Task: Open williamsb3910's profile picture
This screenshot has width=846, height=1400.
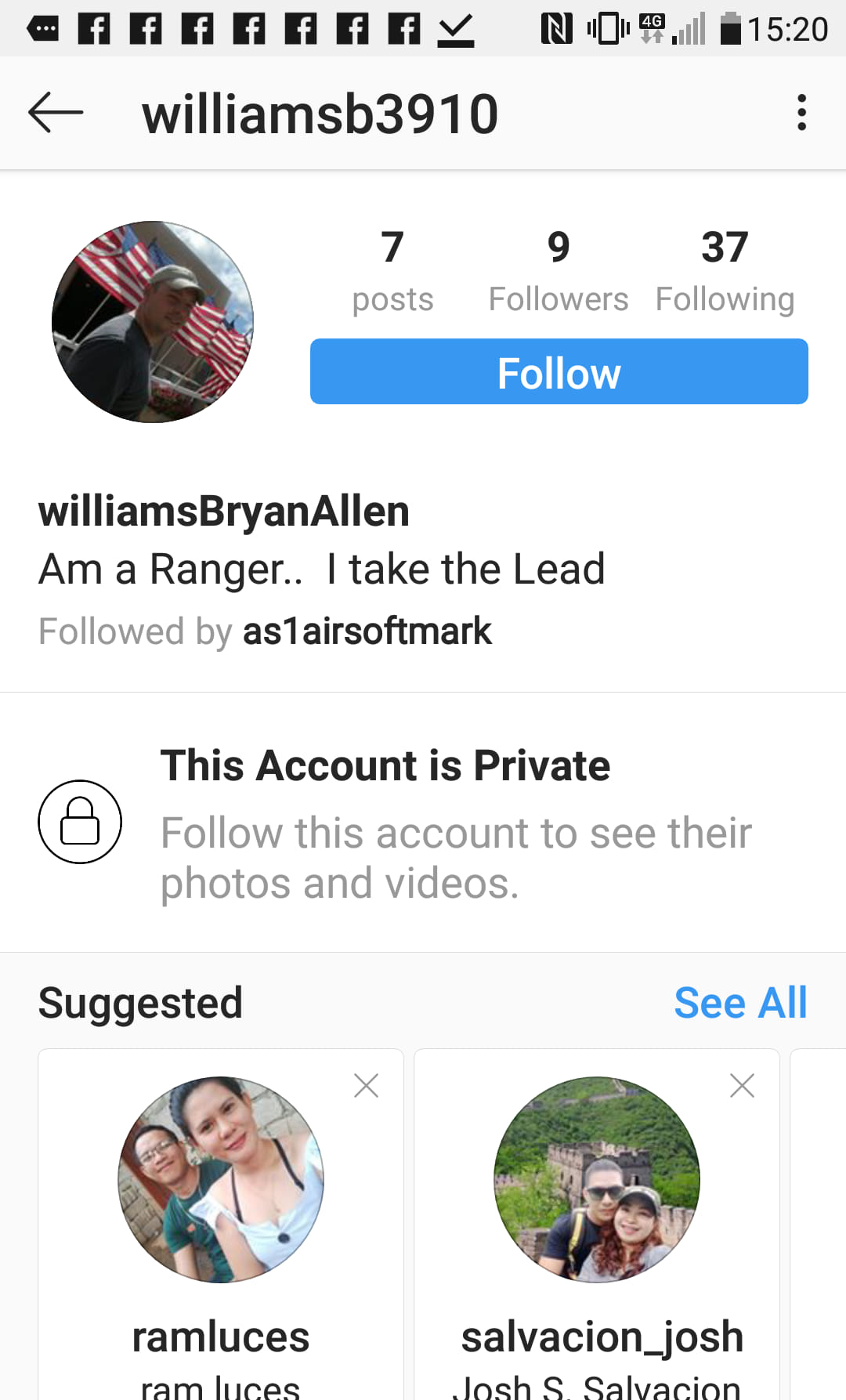Action: coord(153,322)
